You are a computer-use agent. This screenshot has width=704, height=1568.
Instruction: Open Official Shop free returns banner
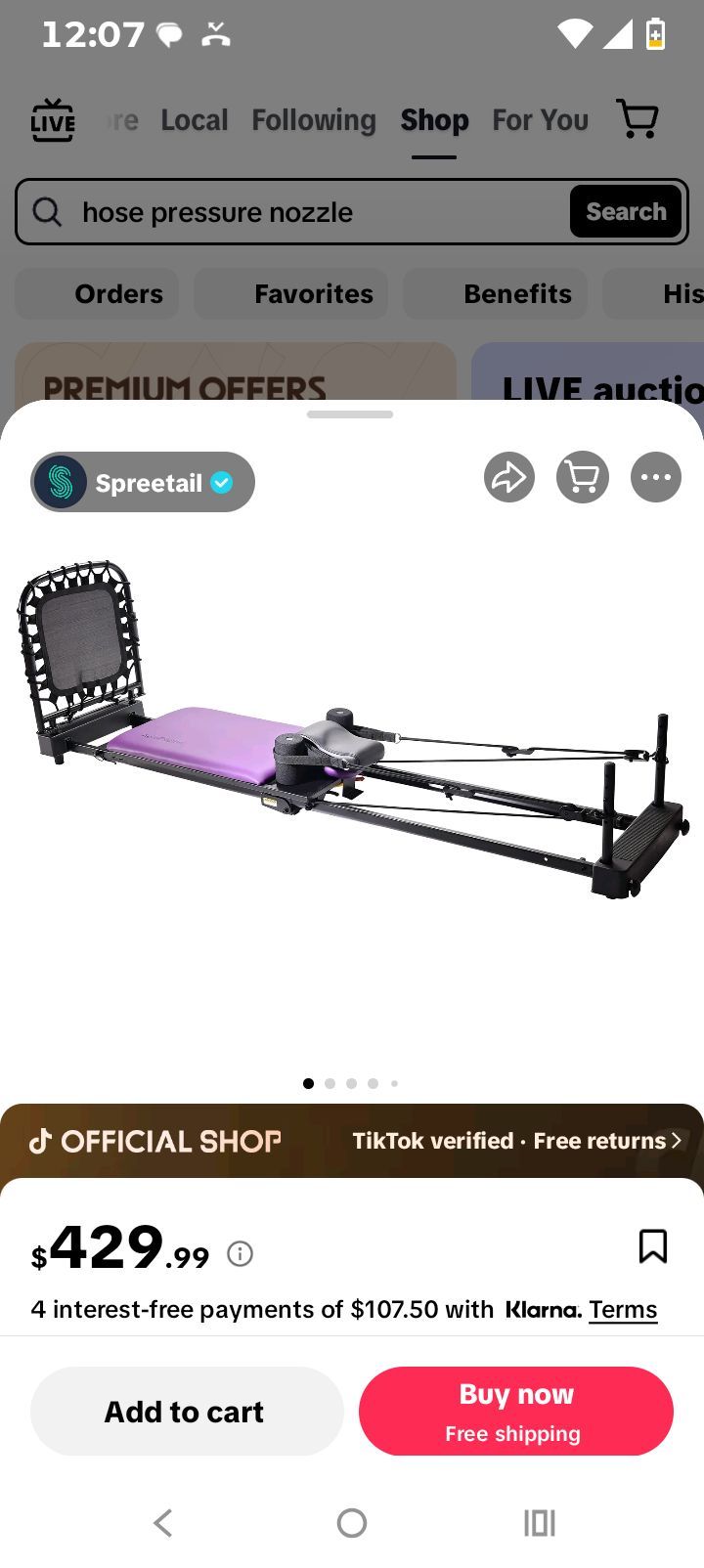pos(352,1141)
